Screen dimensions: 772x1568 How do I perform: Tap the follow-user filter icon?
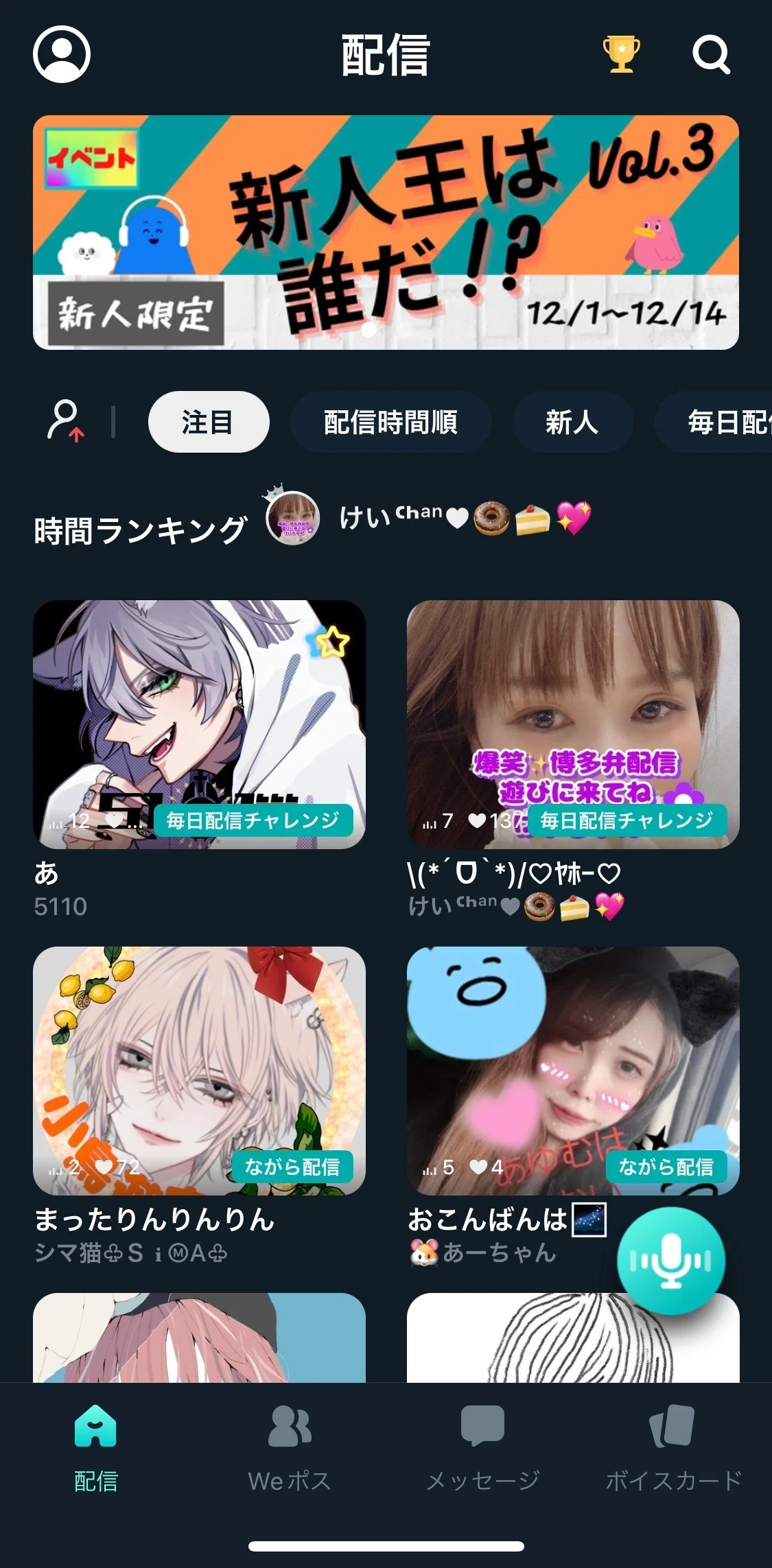[x=66, y=420]
